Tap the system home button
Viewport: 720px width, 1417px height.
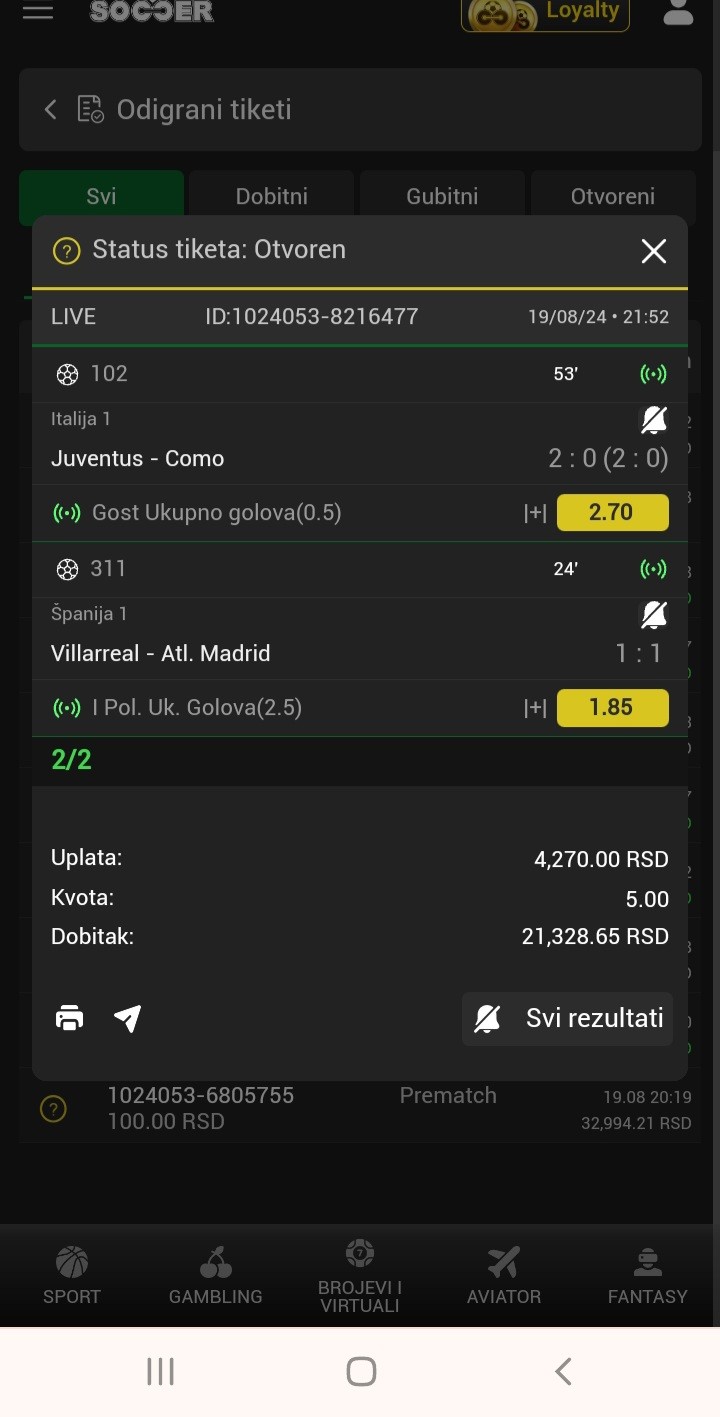(361, 1371)
